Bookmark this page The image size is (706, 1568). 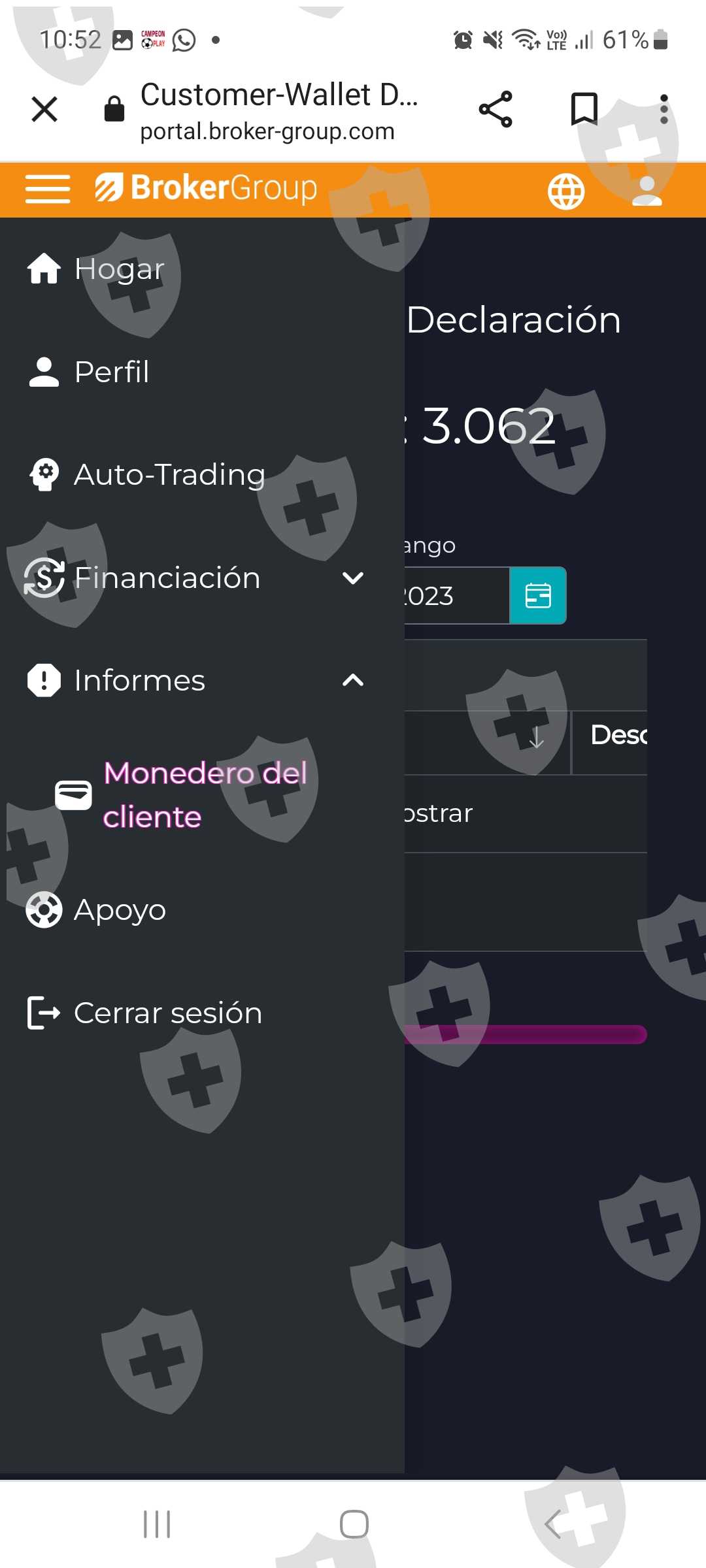click(x=584, y=109)
